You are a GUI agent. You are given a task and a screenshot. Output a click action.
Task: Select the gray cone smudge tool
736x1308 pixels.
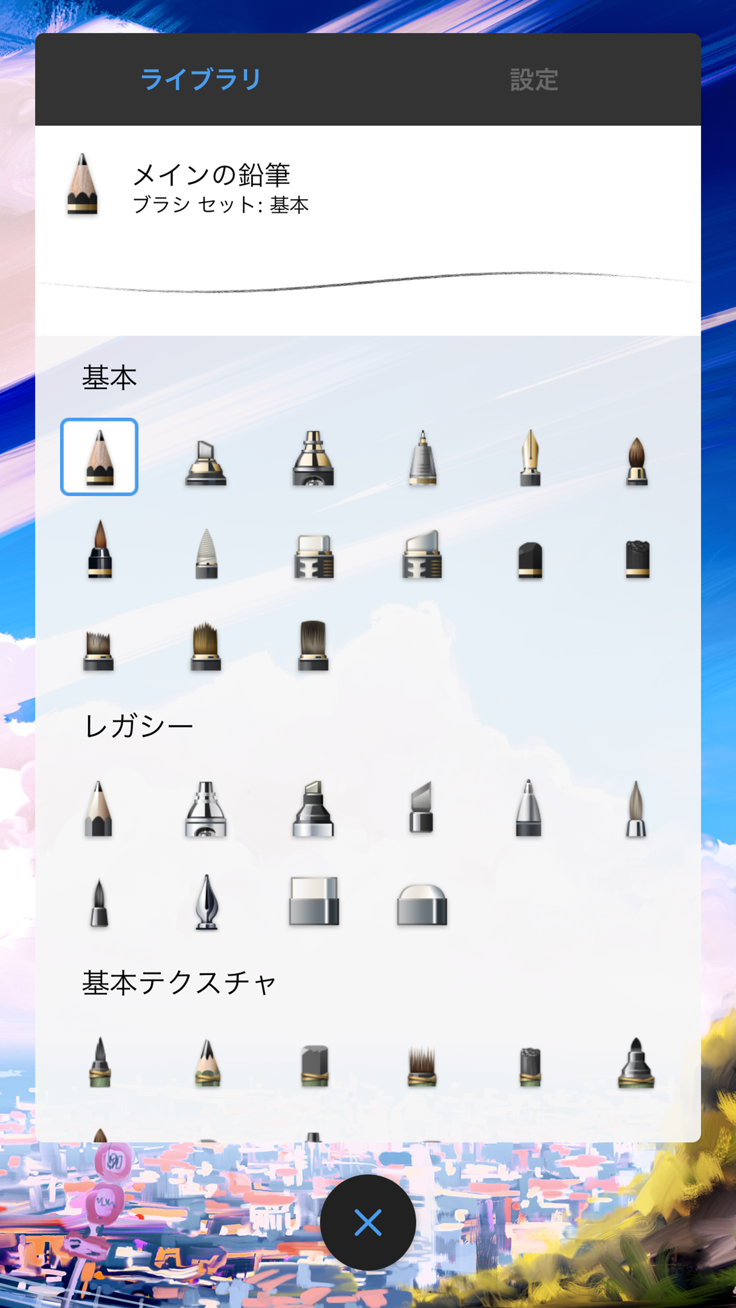206,553
